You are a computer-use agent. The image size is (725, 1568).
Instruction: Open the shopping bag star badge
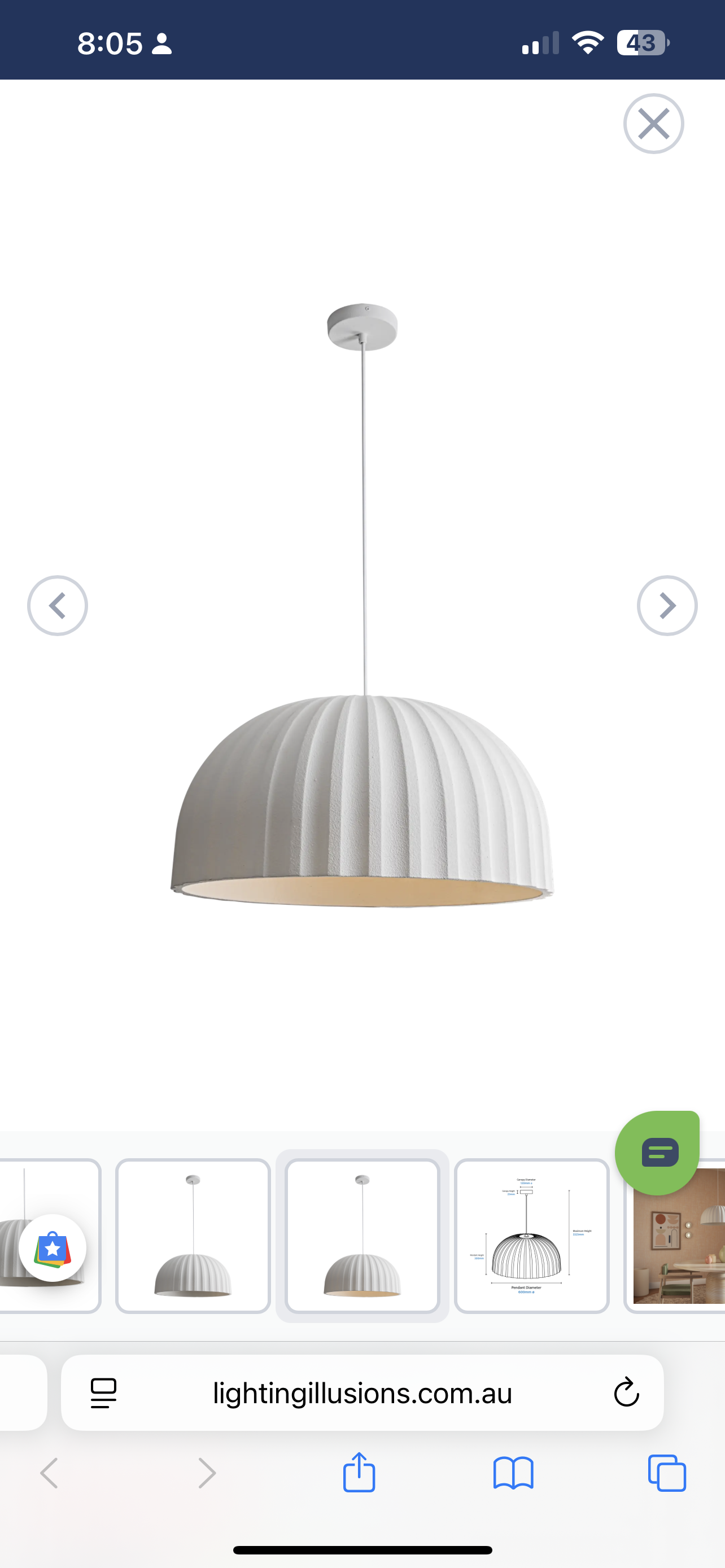[x=53, y=1248]
